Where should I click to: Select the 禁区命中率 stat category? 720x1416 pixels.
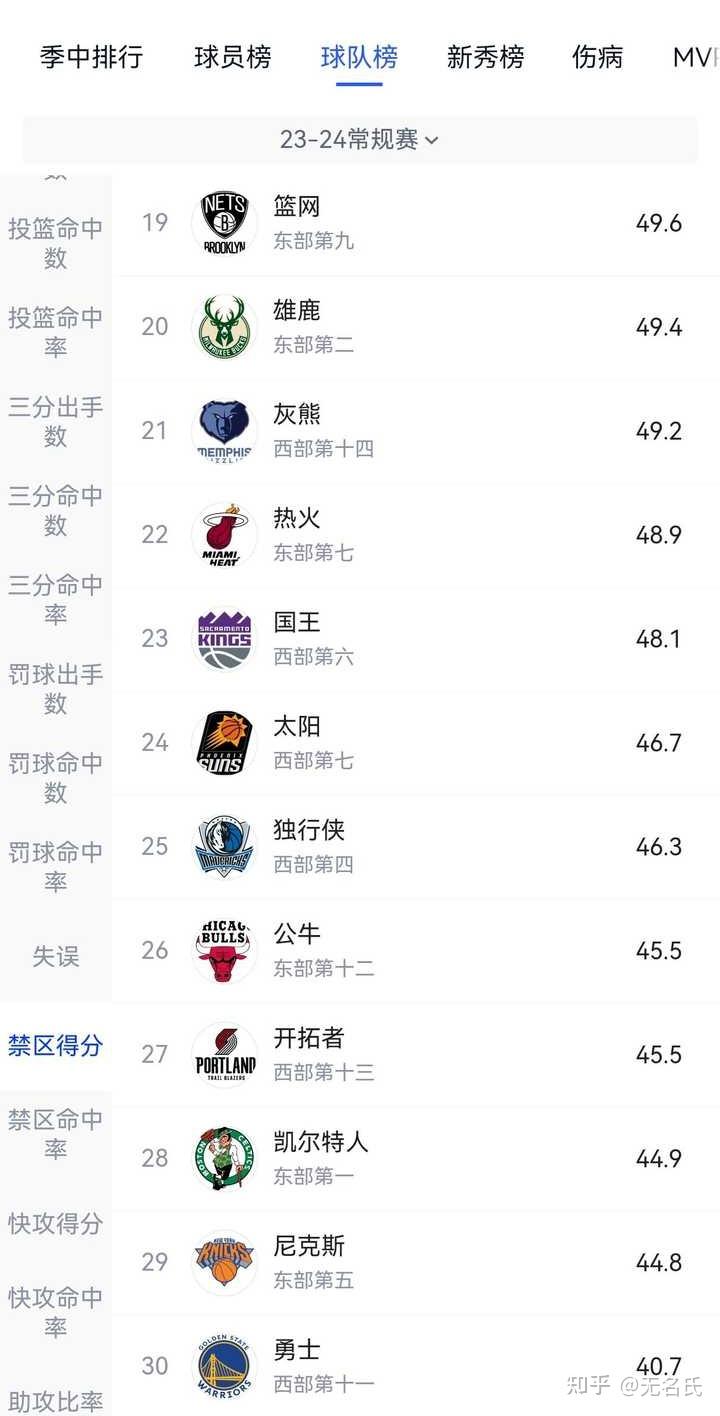tap(55, 1134)
